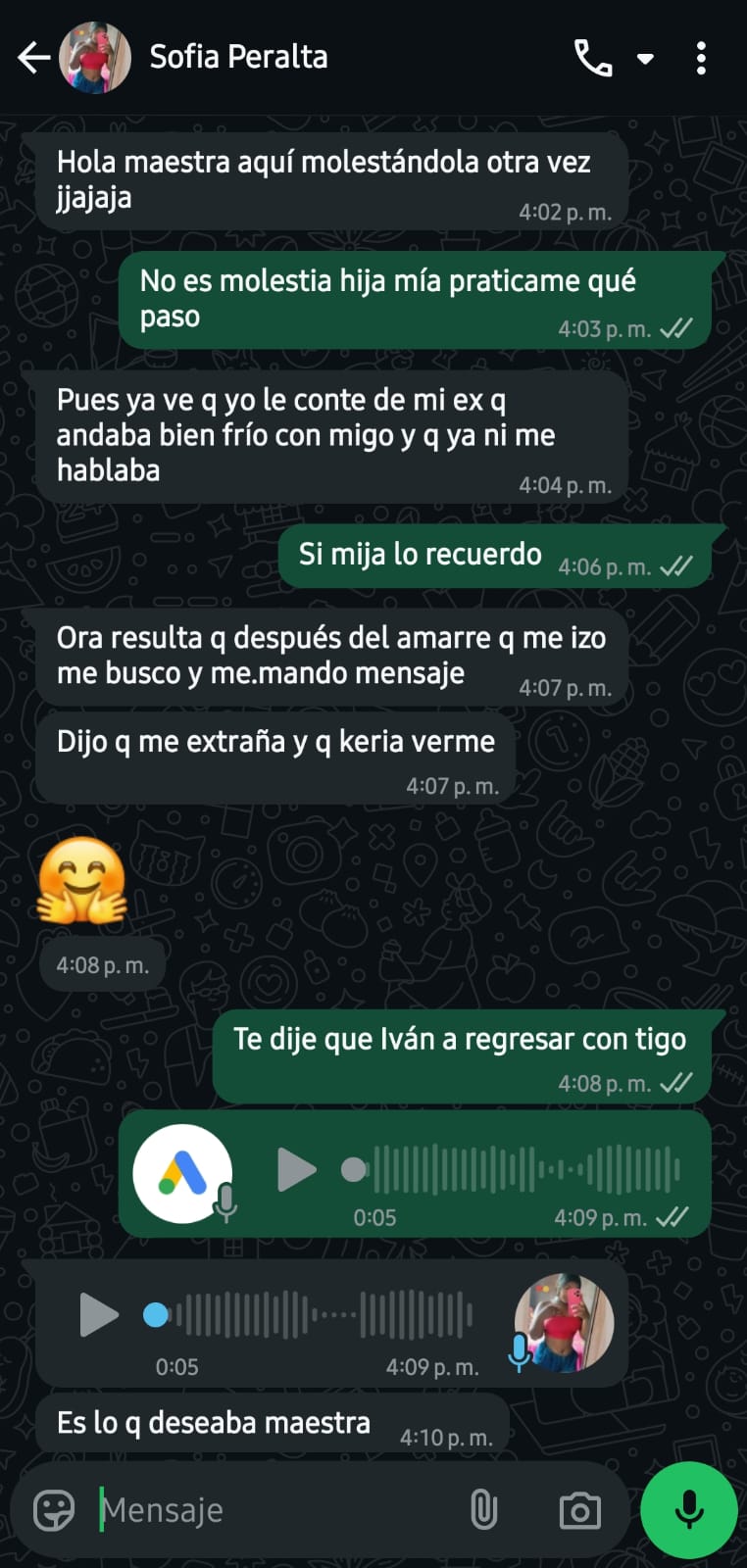Open the emoji picker
Image resolution: width=747 pixels, height=1568 pixels.
pos(54,1510)
